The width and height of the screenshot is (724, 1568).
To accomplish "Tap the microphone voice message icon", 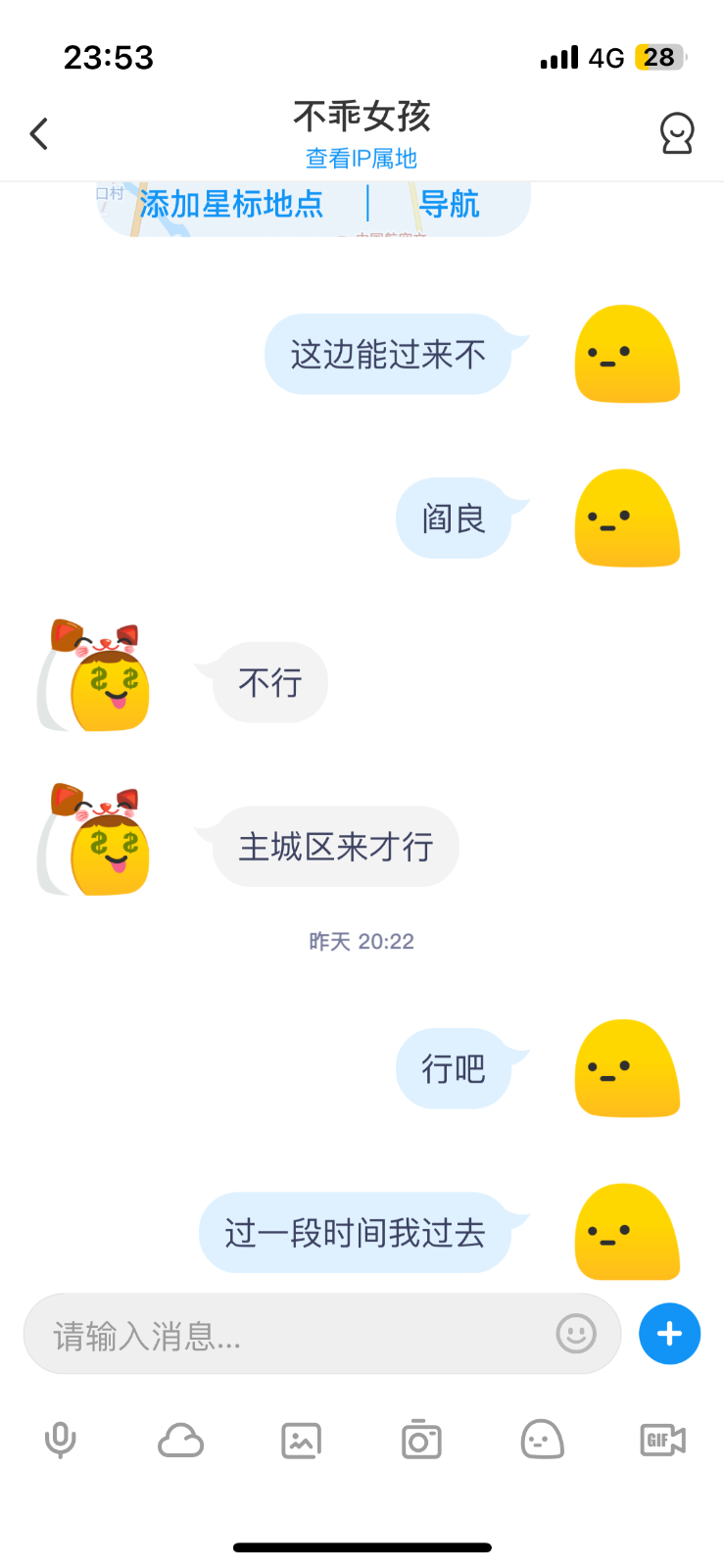I will pyautogui.click(x=61, y=1440).
